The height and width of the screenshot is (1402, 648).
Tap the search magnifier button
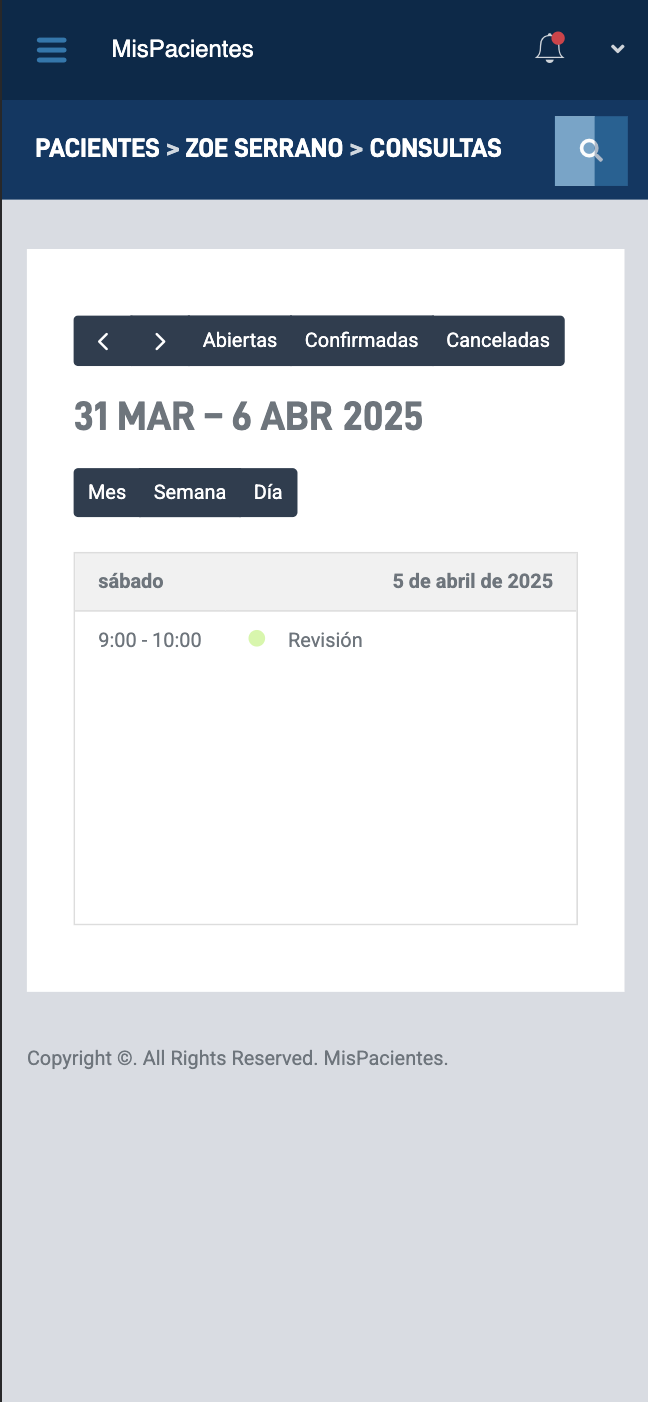591,151
